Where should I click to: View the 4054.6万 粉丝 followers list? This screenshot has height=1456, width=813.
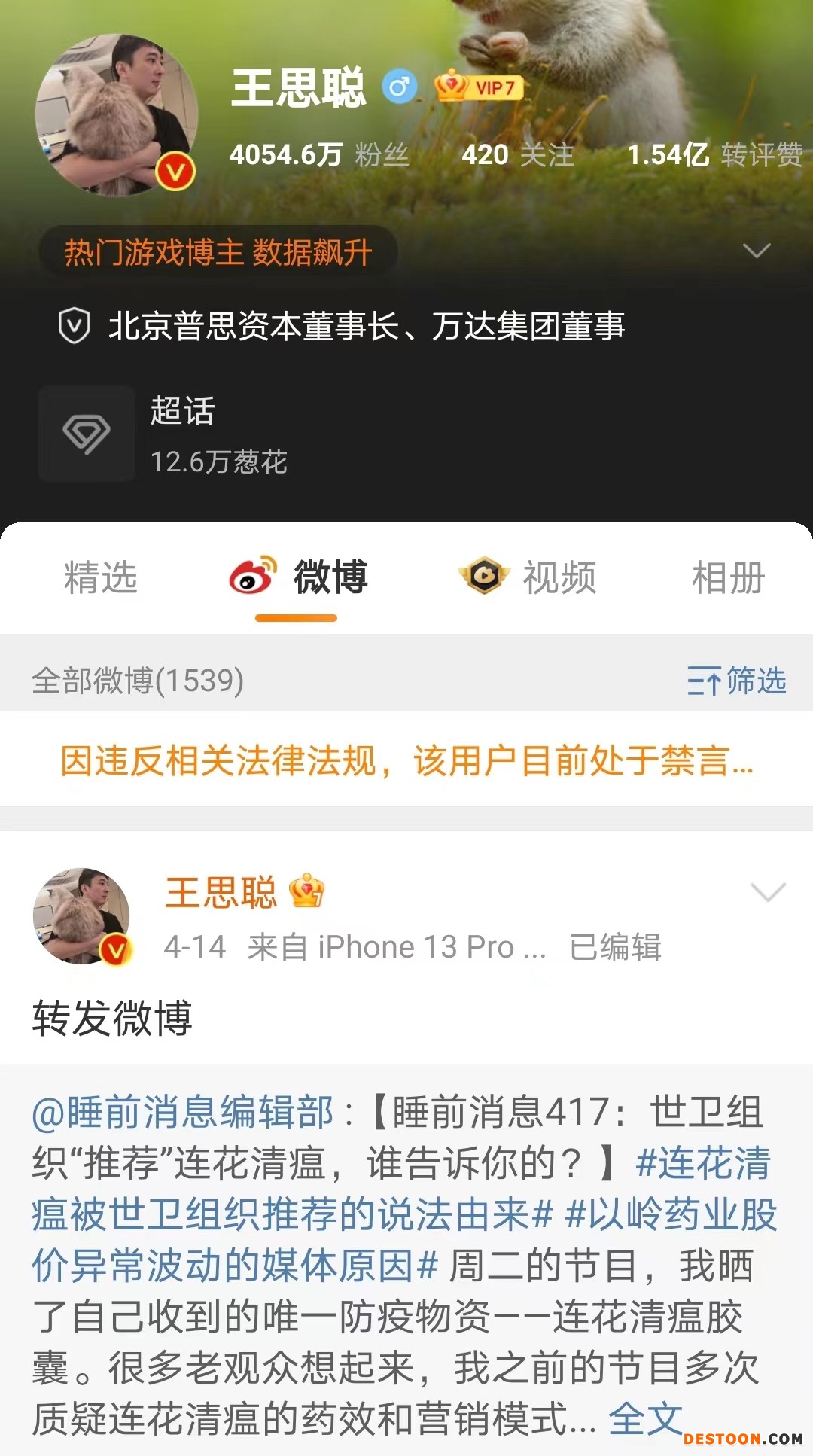click(319, 155)
